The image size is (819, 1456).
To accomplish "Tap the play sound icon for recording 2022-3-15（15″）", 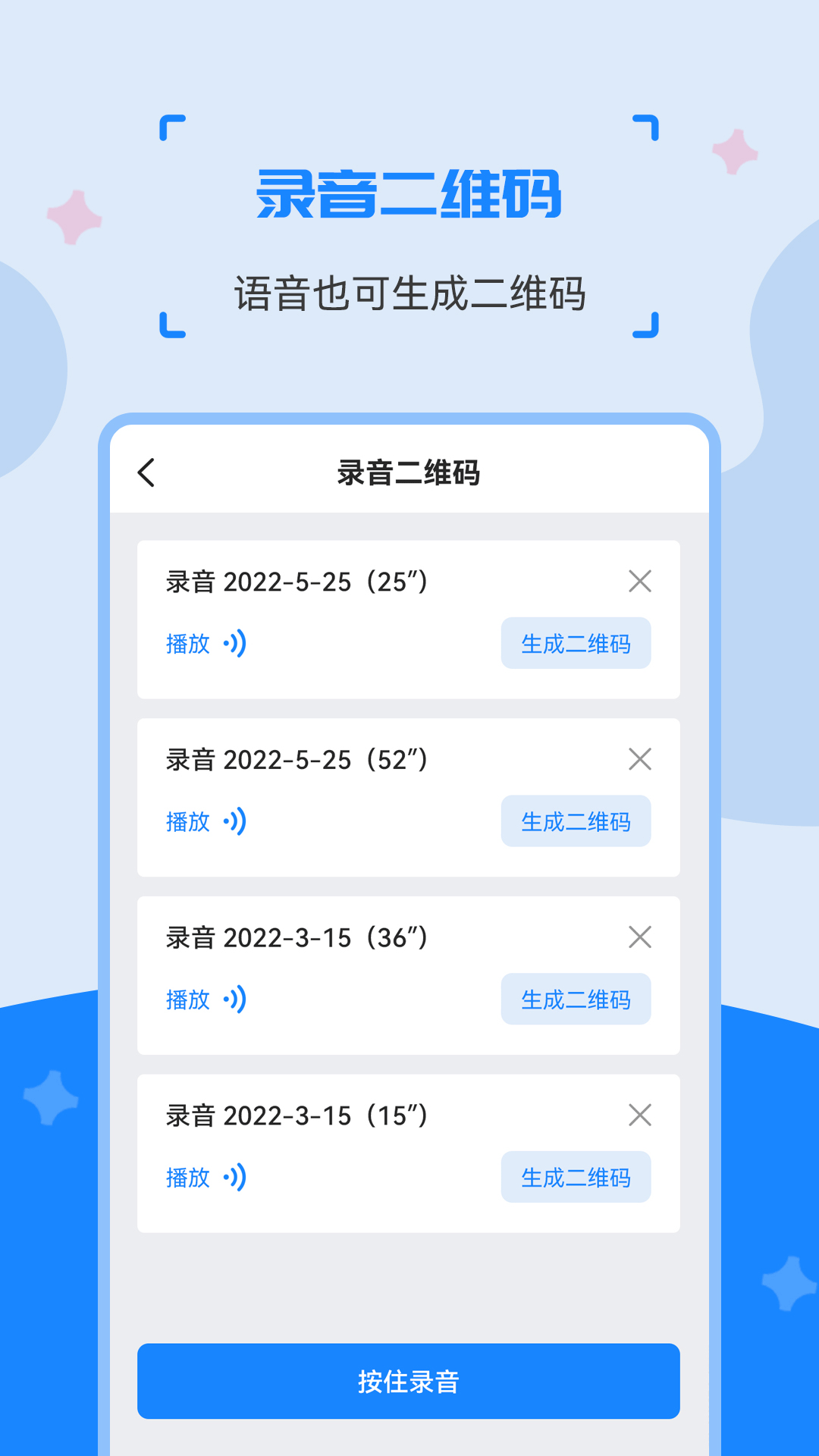I will (237, 1177).
